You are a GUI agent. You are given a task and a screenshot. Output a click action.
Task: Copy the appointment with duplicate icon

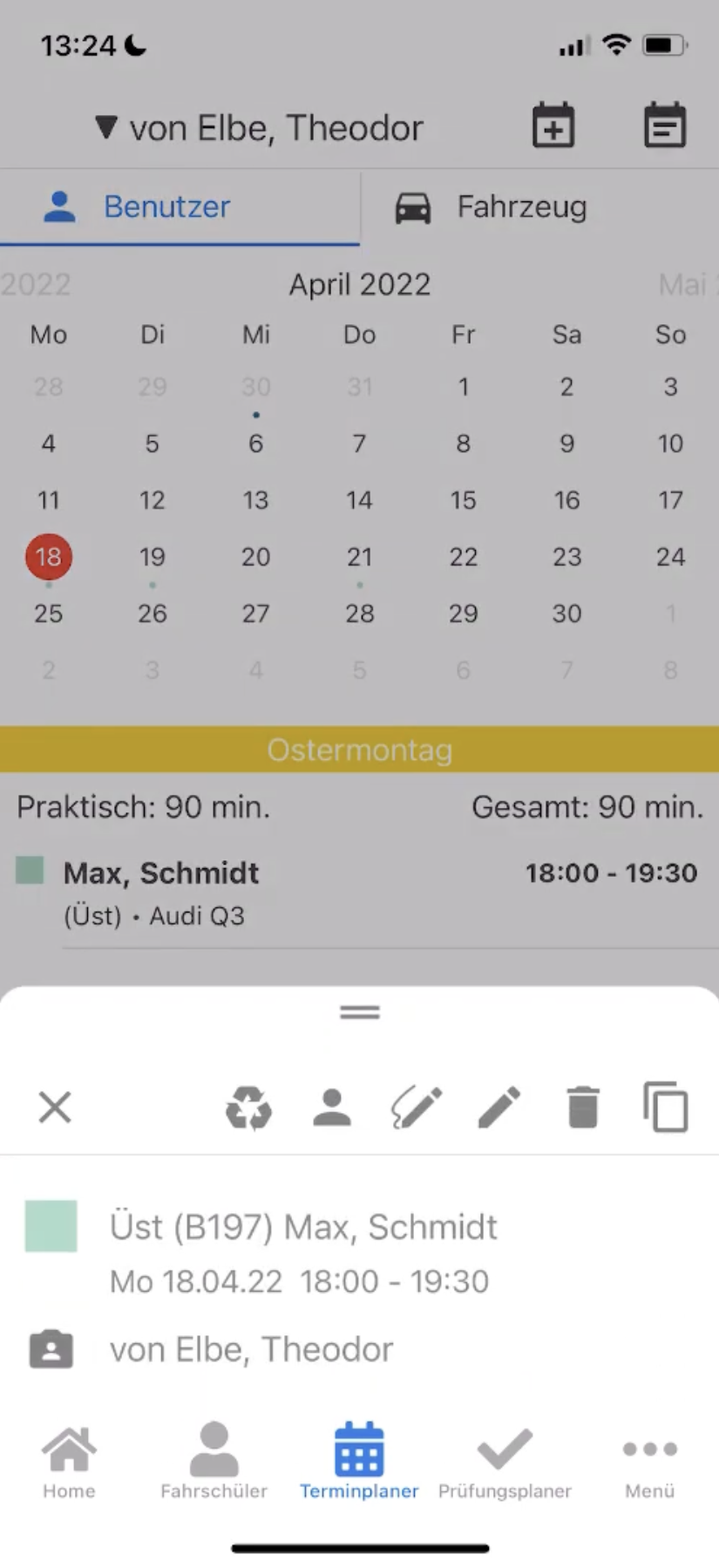click(x=666, y=1107)
